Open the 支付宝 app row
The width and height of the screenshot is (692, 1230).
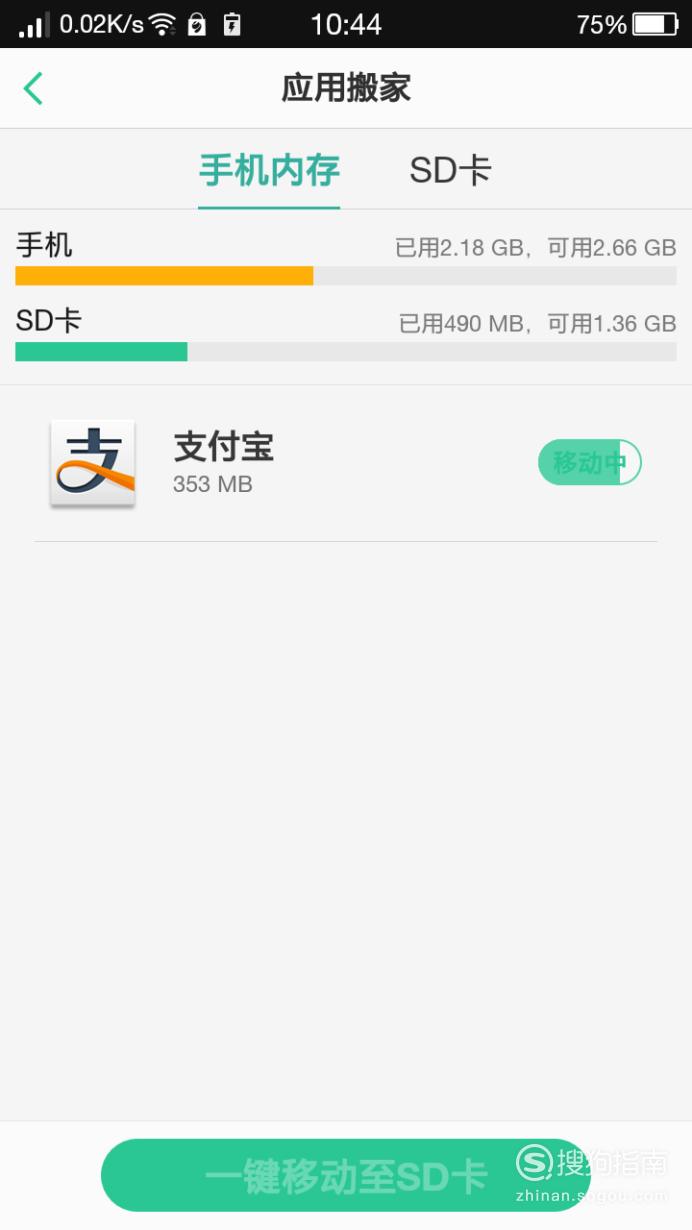tap(346, 464)
